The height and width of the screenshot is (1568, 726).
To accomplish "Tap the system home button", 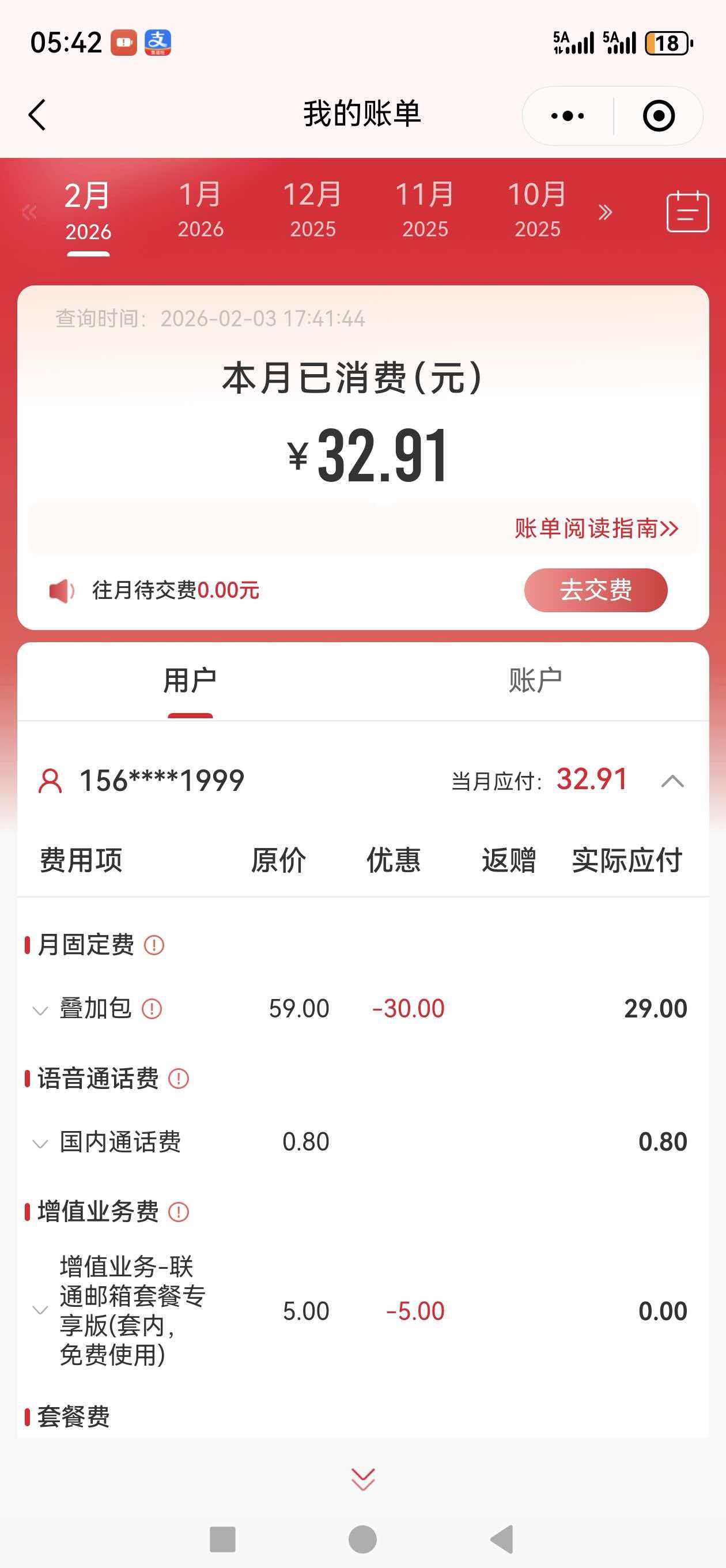I will point(362,1539).
